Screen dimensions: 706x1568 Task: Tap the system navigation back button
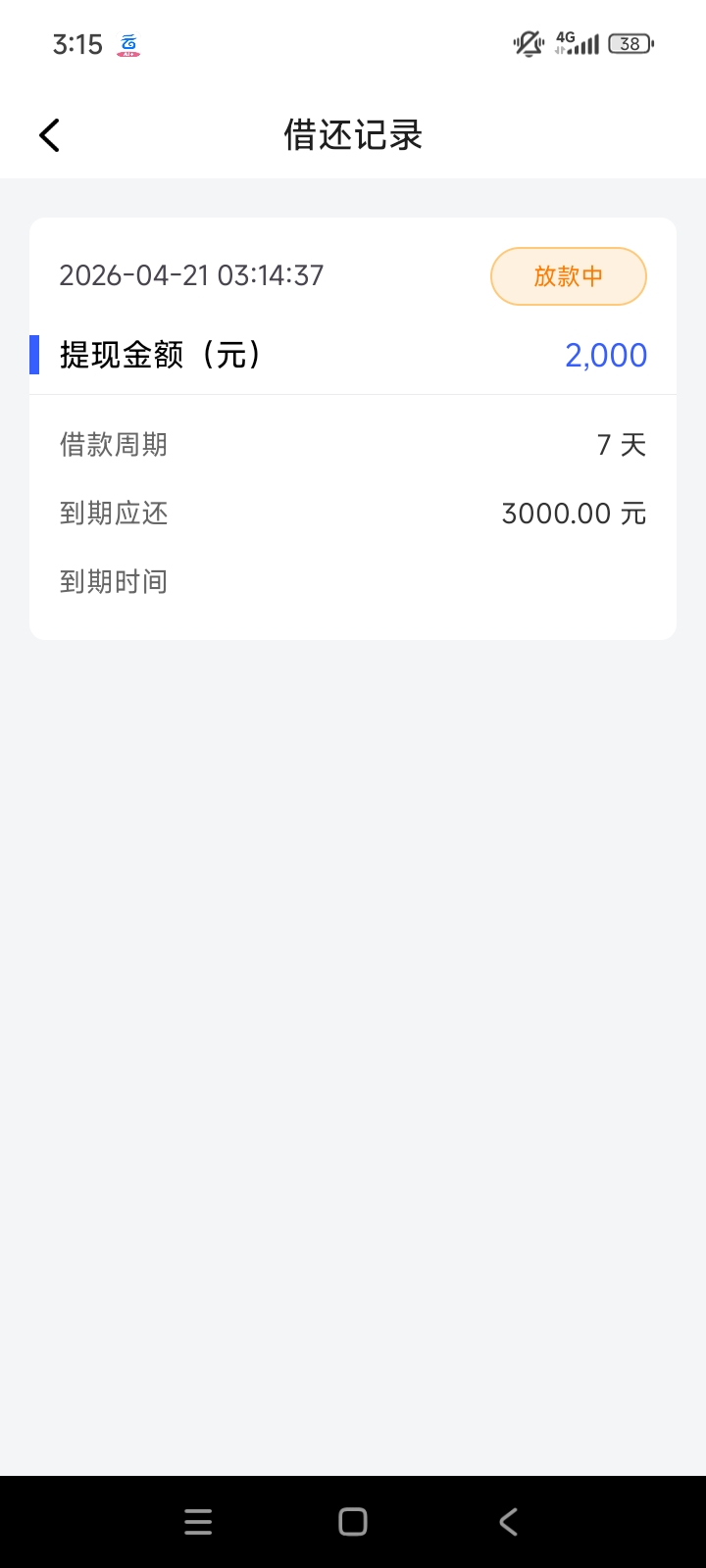[508, 1521]
